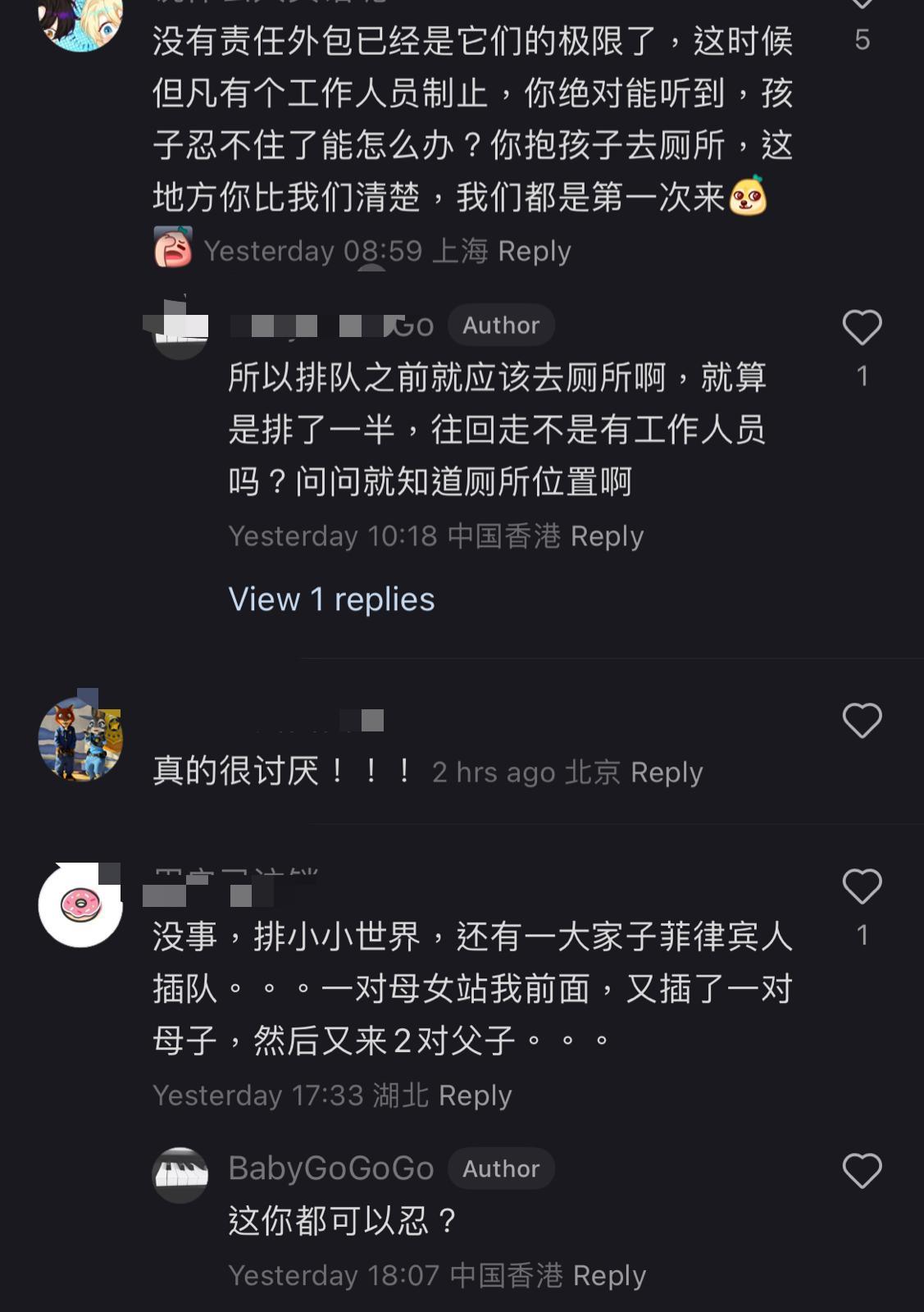Open the donut avatar commenter's profile

click(x=80, y=905)
